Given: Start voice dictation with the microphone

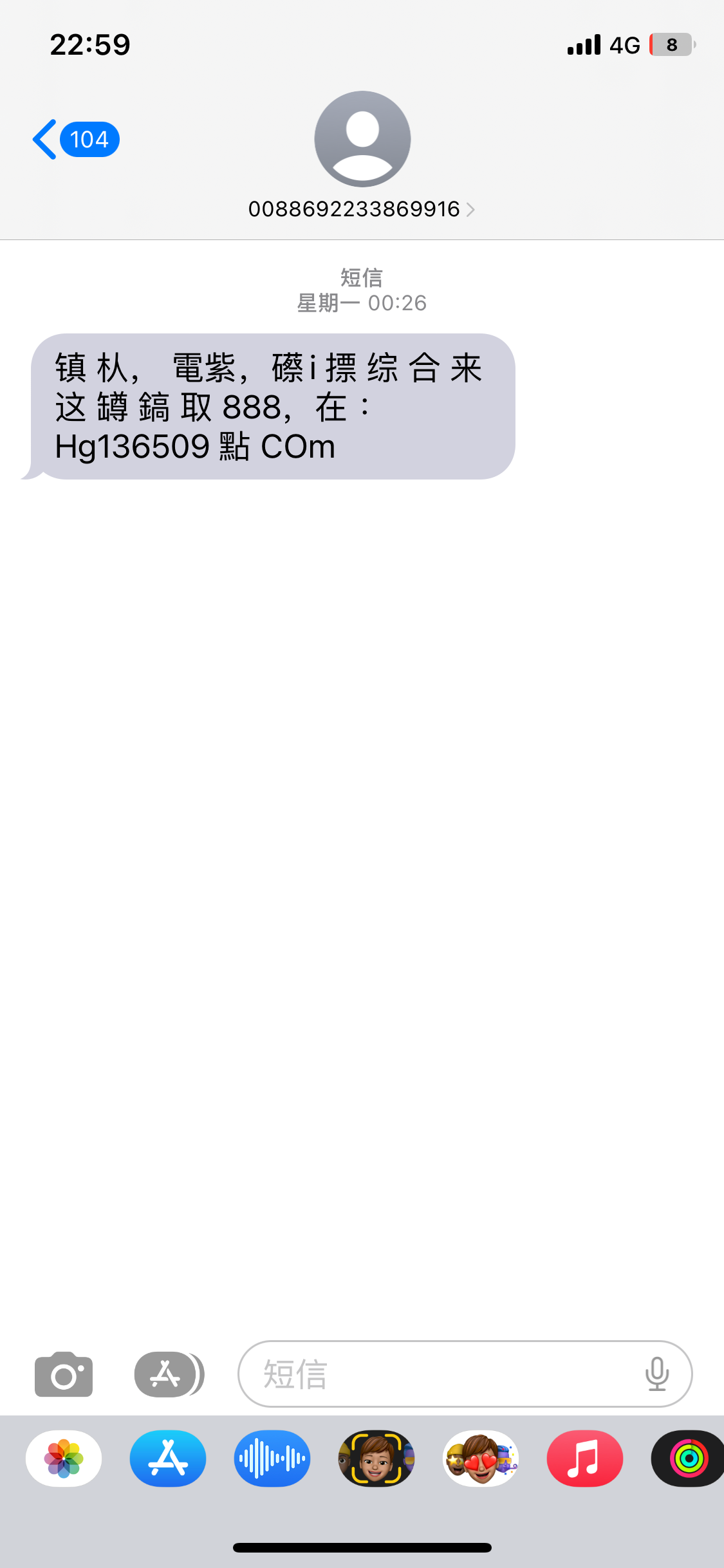Looking at the screenshot, I should [x=656, y=1374].
